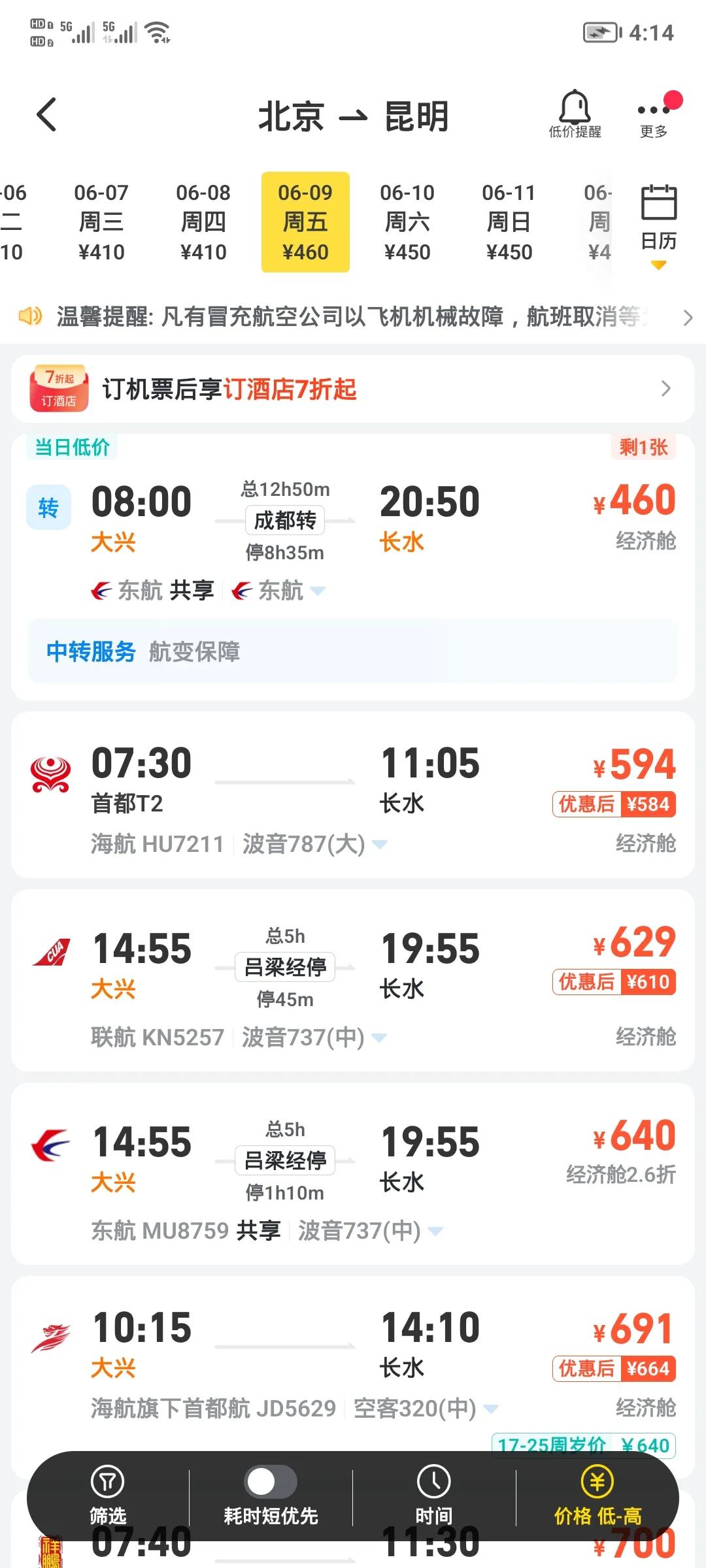This screenshot has width=706, height=1568.
Task: Expand the 东航 dropdown on the transfer flight
Action: click(318, 591)
